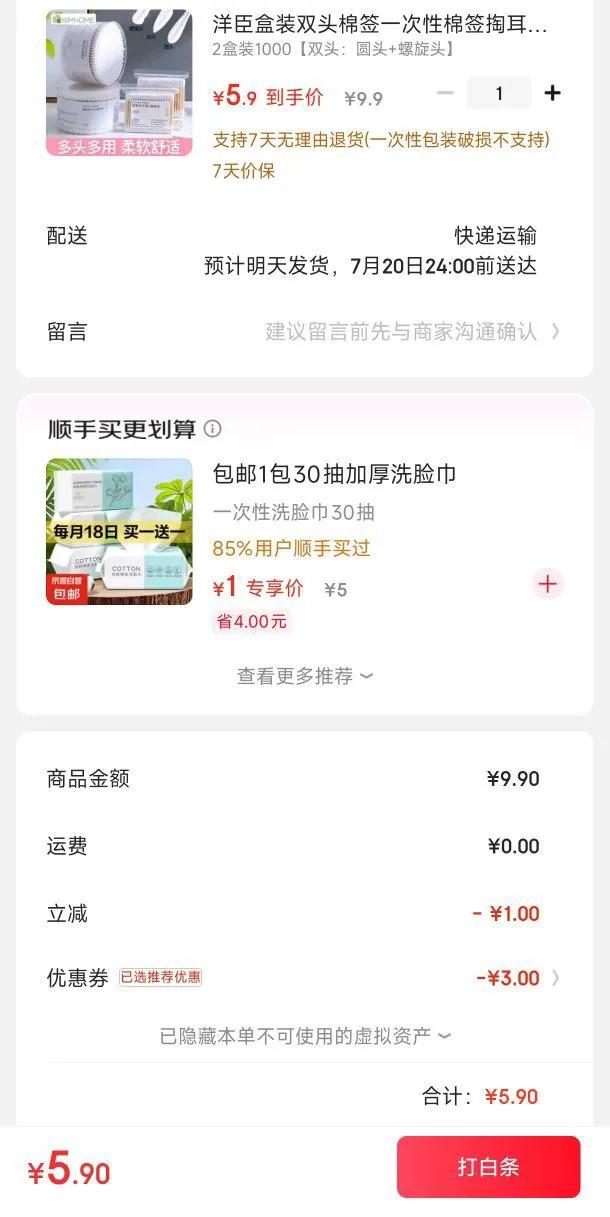This screenshot has width=610, height=1217.
Task: Tap info icon next to 顺手买更划算
Action: [213, 429]
